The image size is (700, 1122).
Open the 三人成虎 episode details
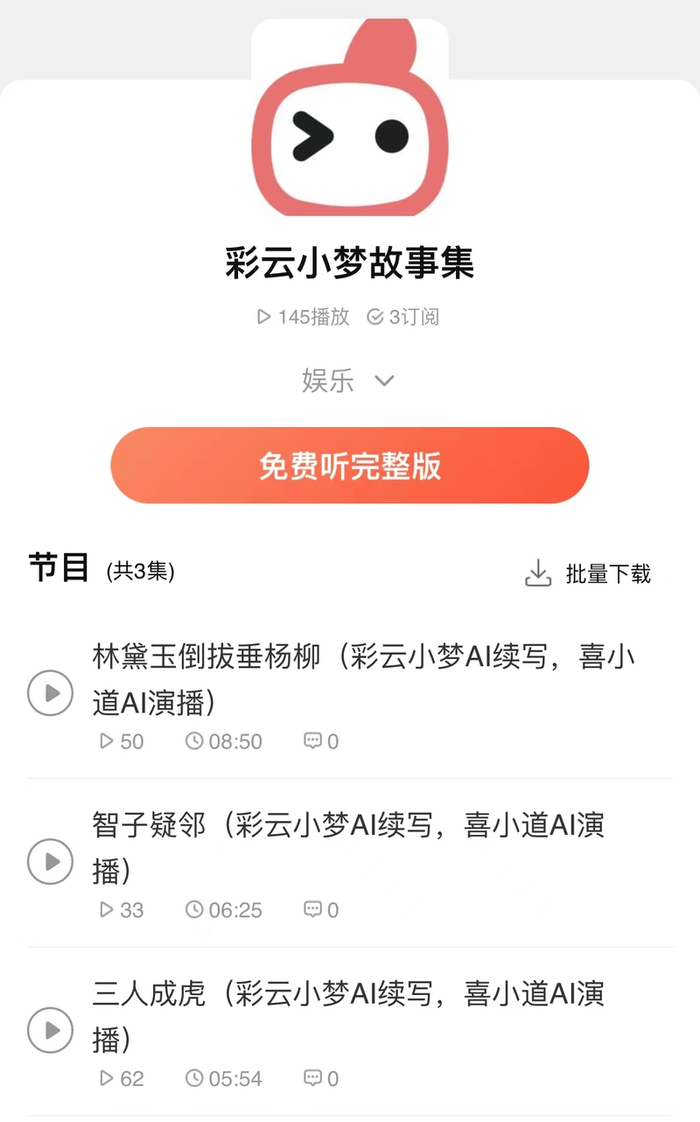click(x=348, y=1015)
